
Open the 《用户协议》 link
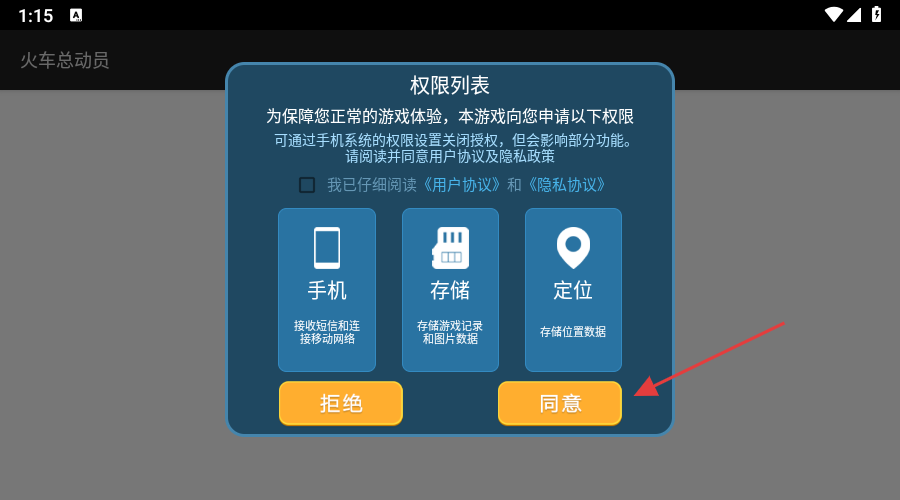tap(462, 185)
